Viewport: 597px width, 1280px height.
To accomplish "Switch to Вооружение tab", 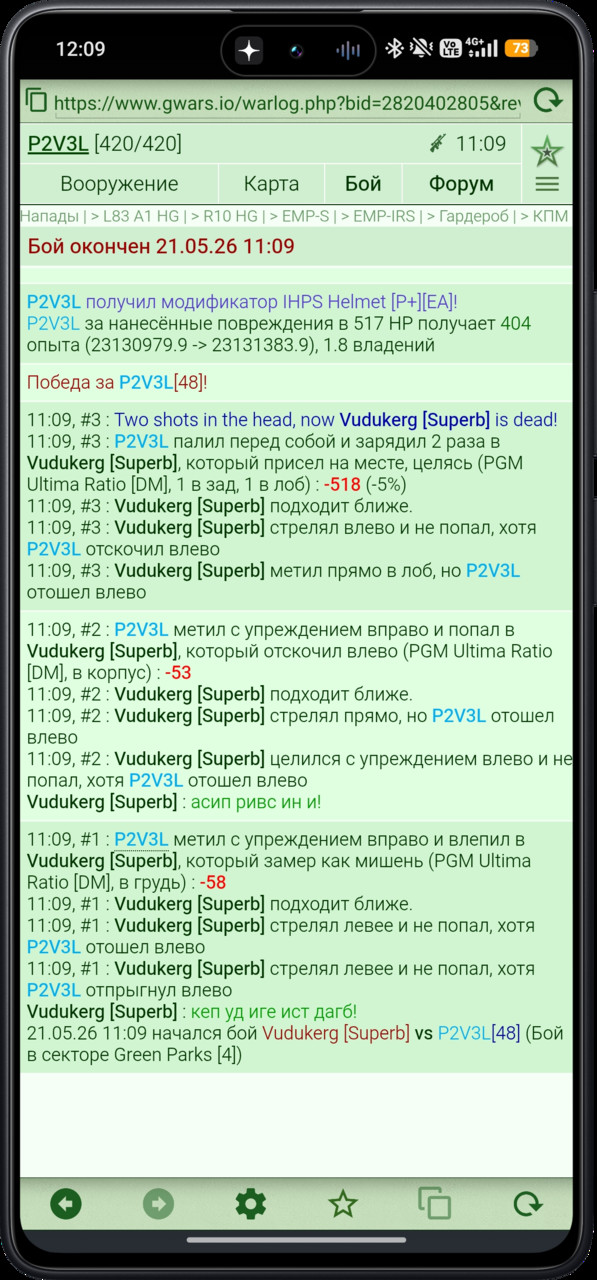I will pos(119,184).
